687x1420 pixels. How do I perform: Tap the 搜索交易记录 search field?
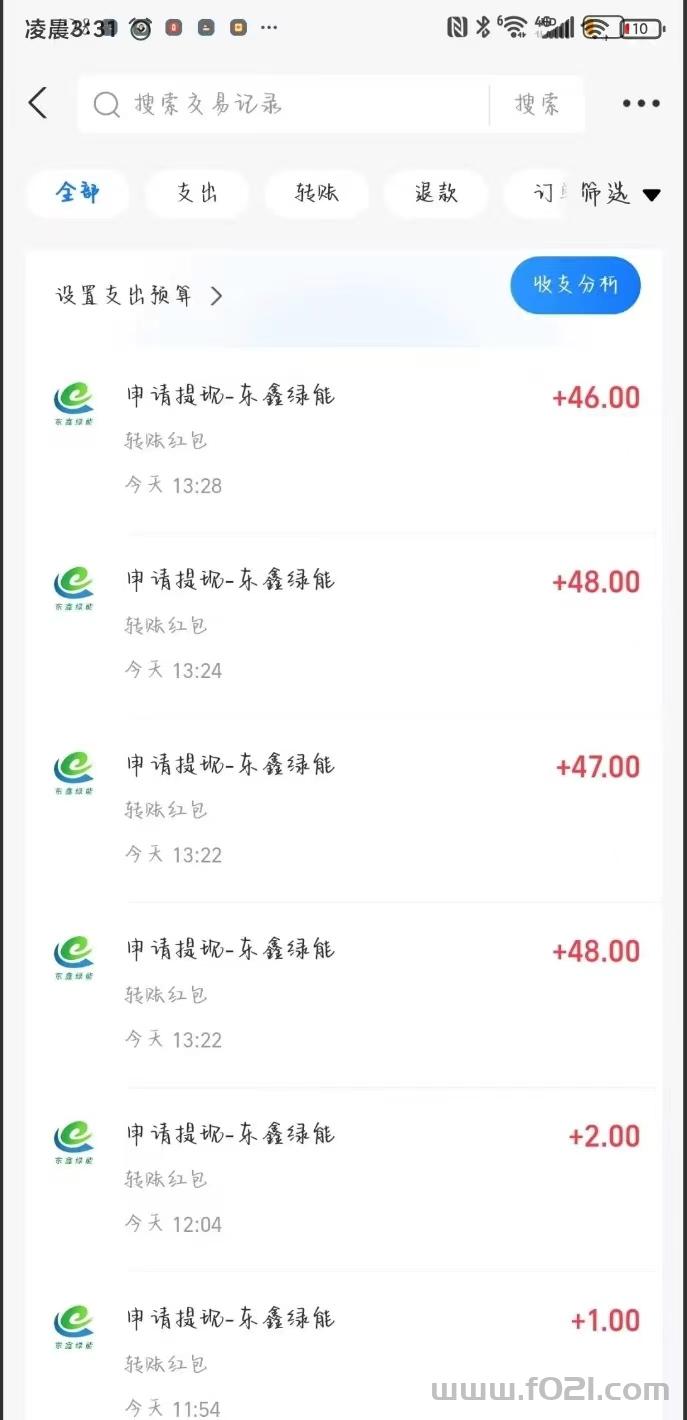click(x=285, y=104)
